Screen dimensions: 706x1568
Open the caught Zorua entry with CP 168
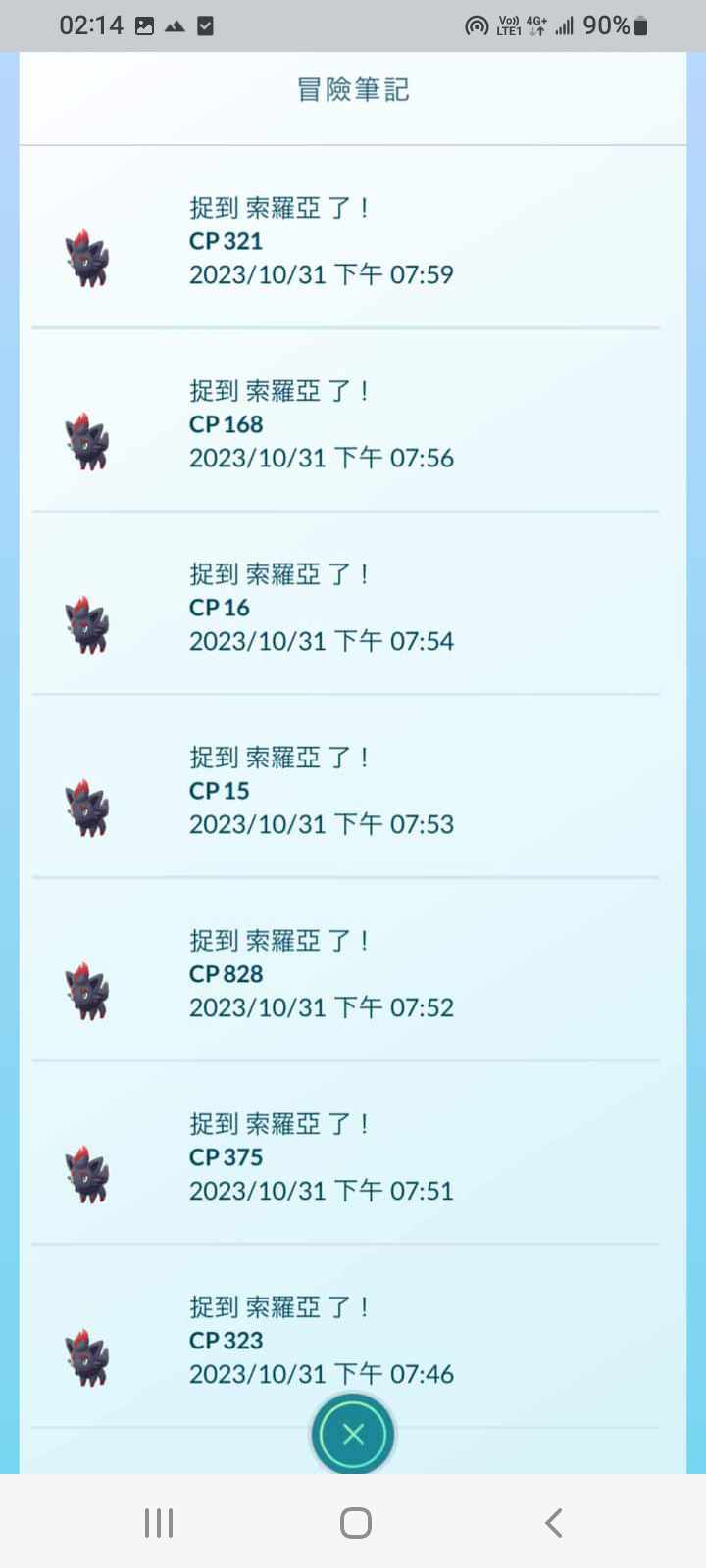pyautogui.click(x=343, y=424)
